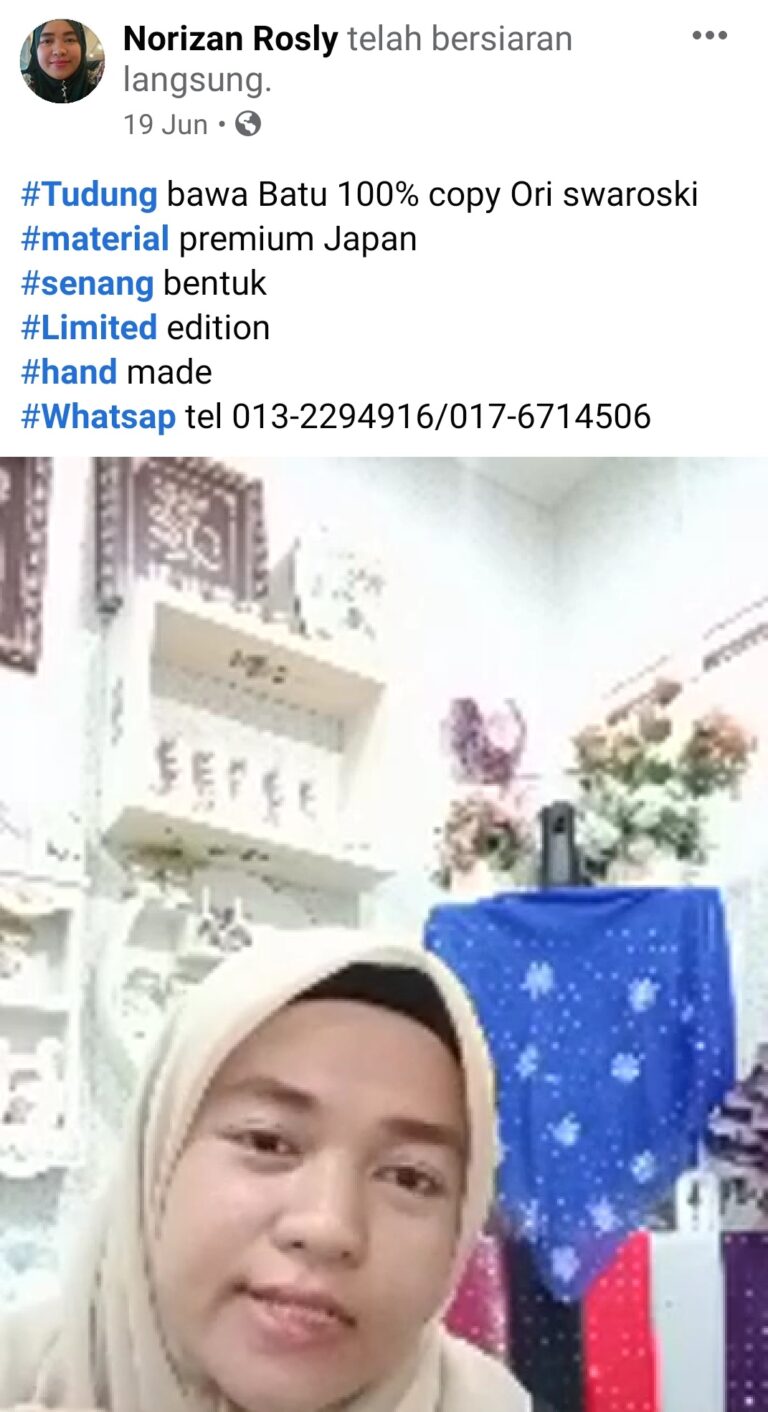Open the Norizan Rosly profile name link
The width and height of the screenshot is (768, 1412).
(x=230, y=39)
